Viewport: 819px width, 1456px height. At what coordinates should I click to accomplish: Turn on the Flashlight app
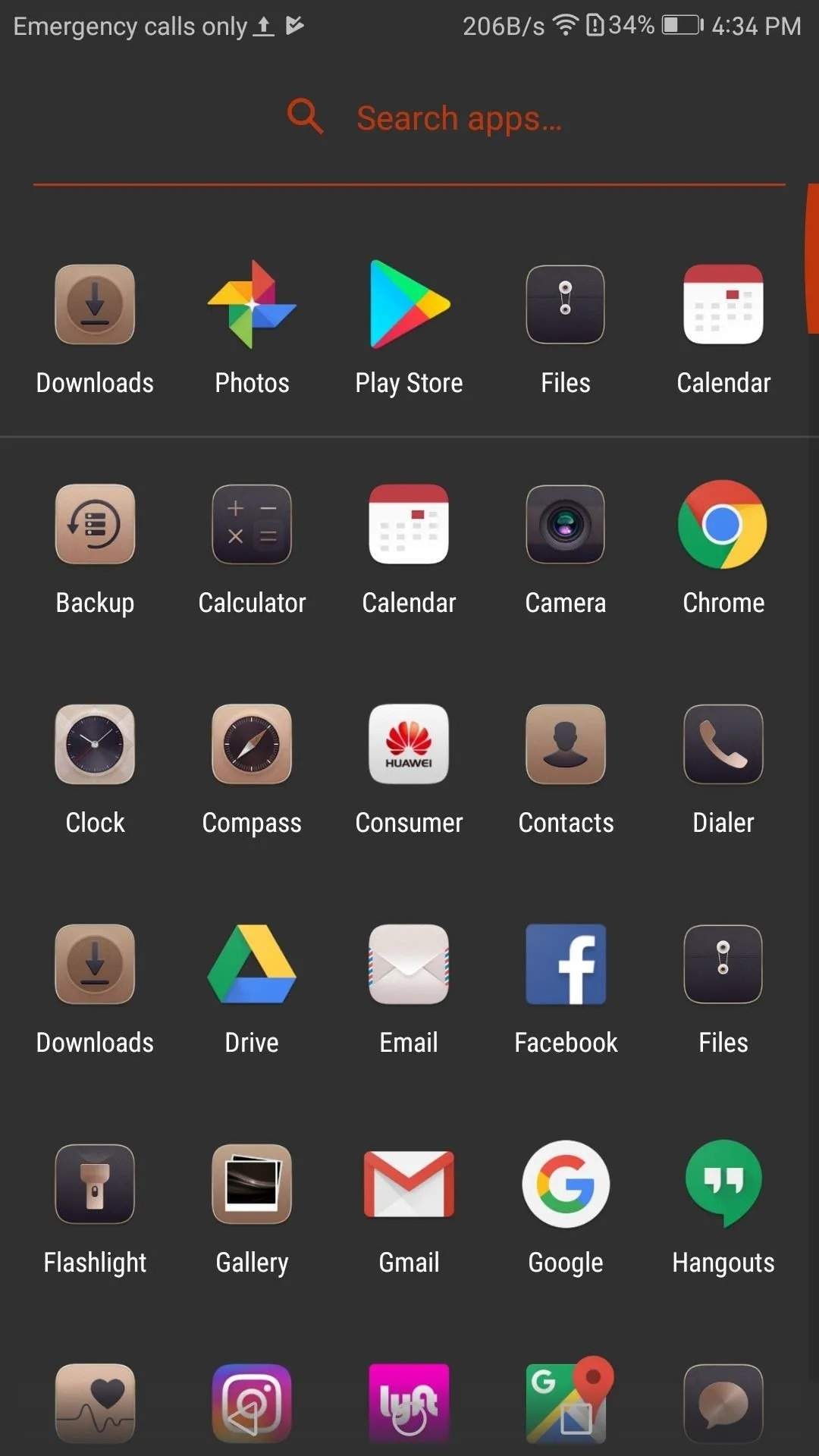point(94,1185)
